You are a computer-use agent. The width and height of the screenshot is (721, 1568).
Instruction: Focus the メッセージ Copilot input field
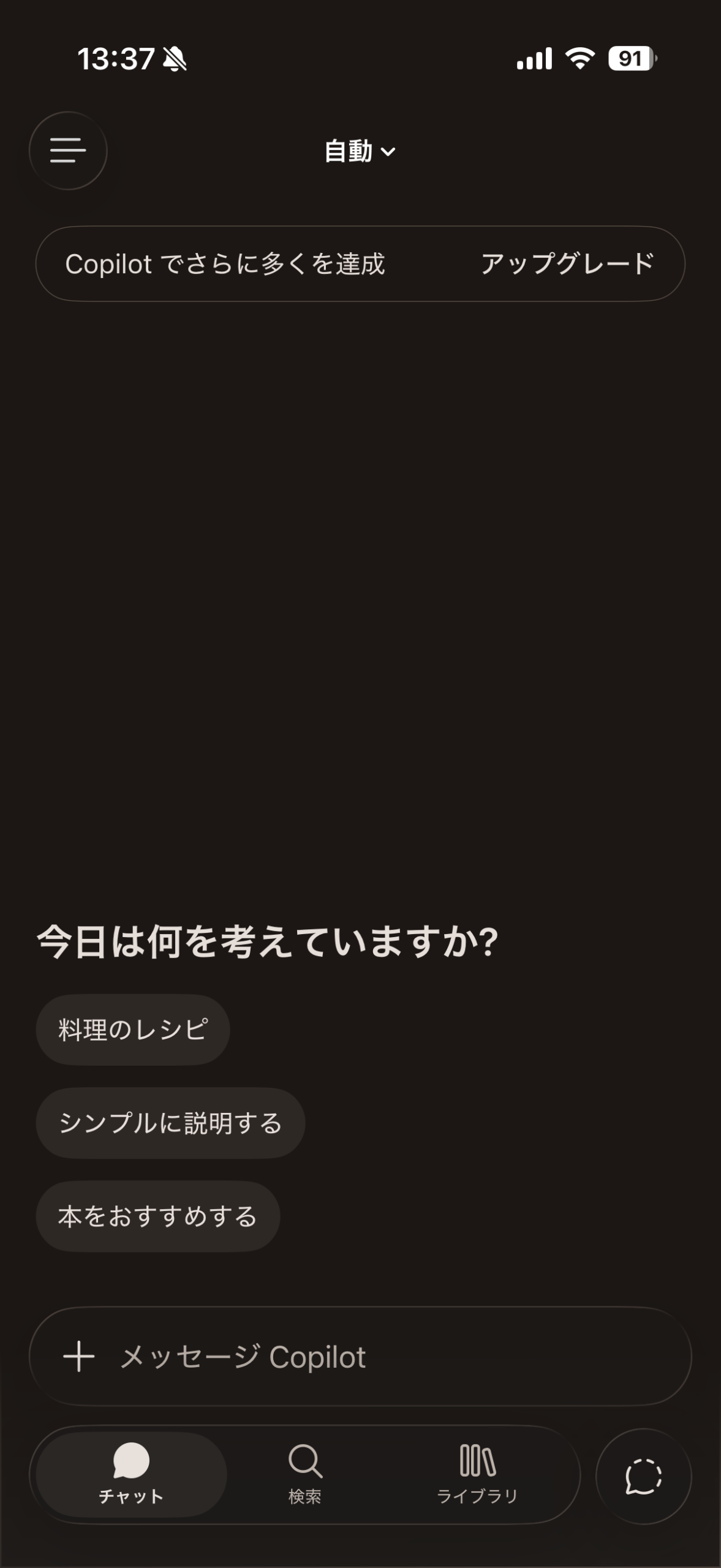click(360, 1356)
